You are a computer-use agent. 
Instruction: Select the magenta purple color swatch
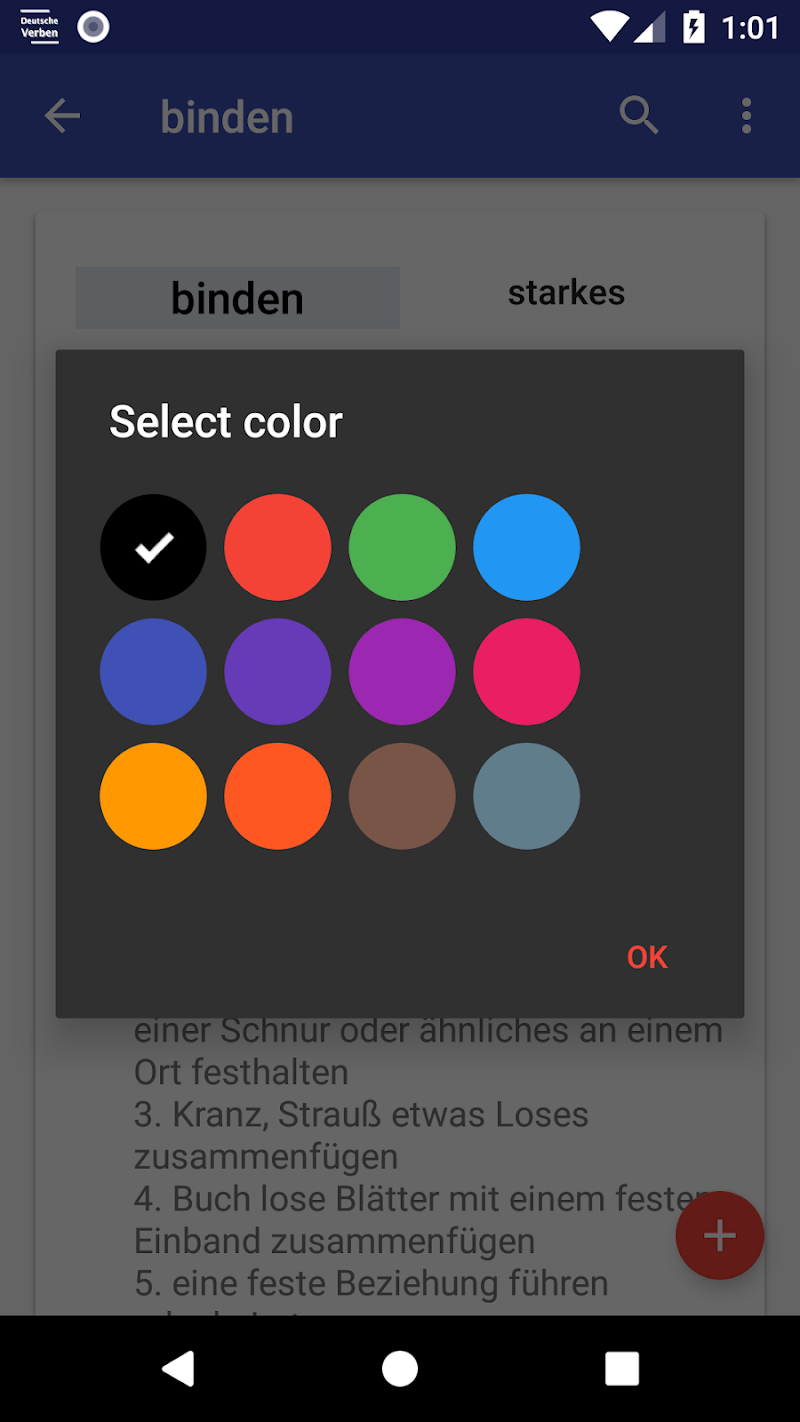pos(402,672)
